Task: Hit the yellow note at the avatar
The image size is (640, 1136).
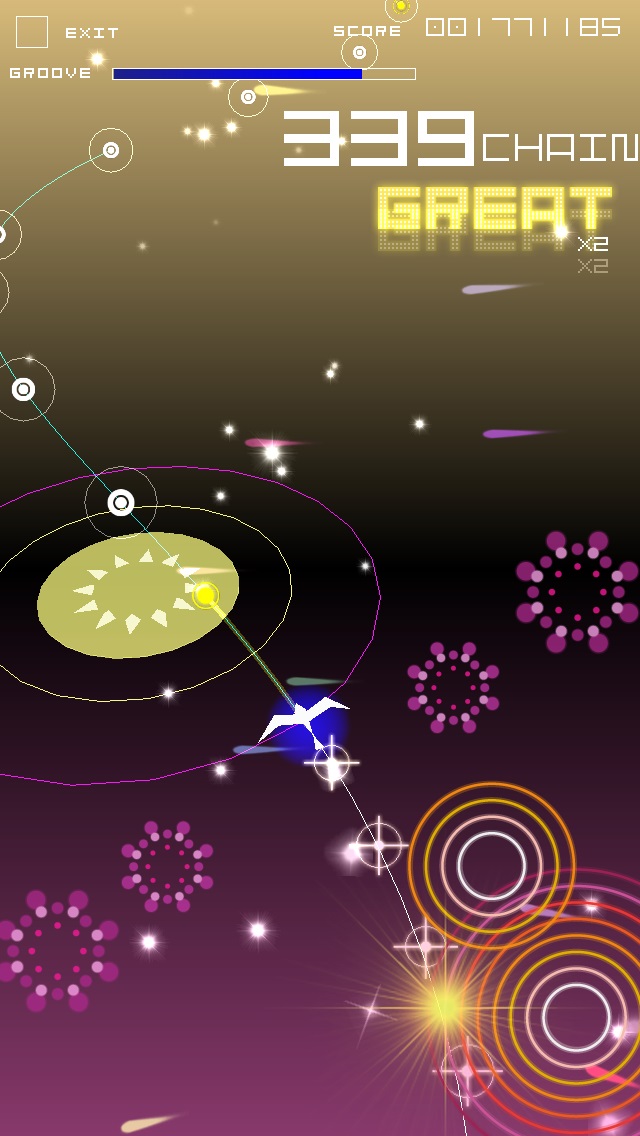Action: click(206, 595)
